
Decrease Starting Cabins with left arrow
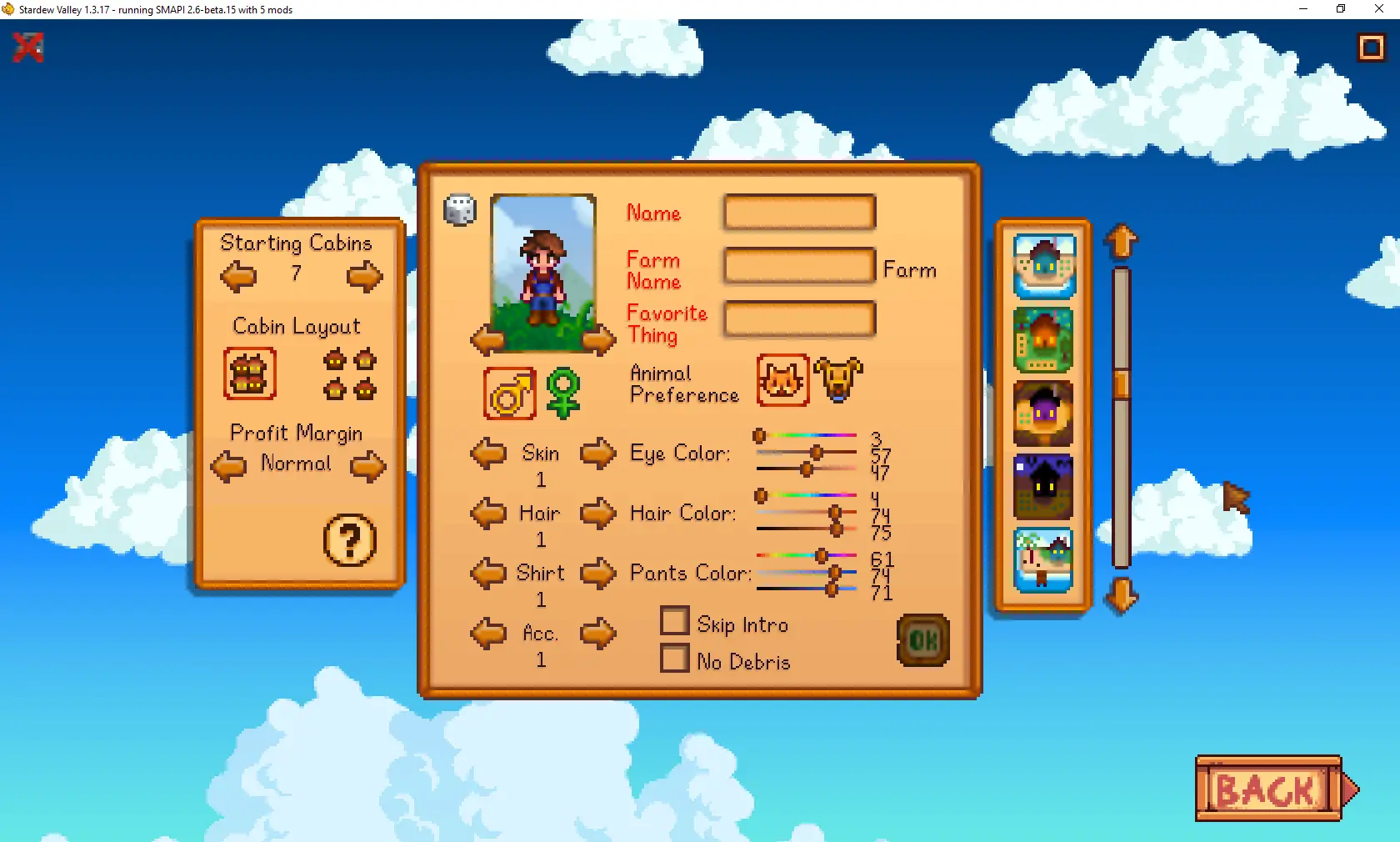[238, 276]
